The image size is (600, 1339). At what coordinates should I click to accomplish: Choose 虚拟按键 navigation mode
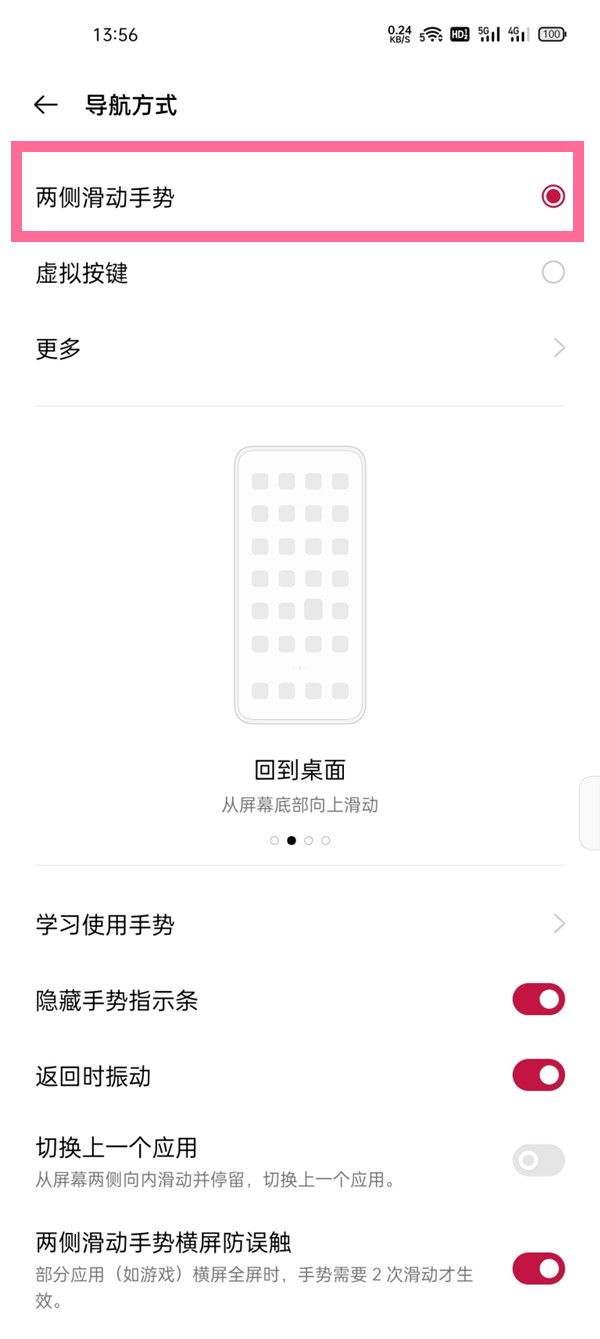552,273
